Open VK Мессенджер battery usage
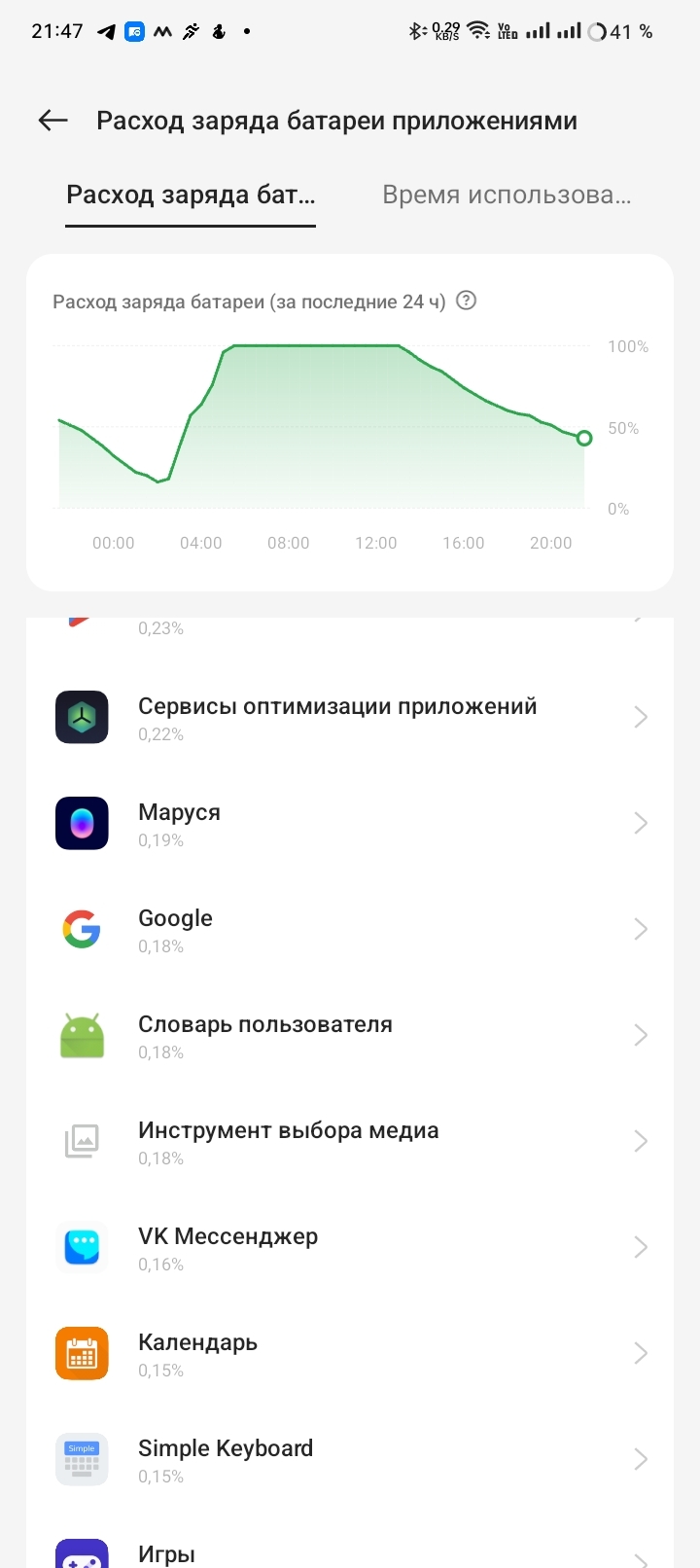This screenshot has height=1568, width=700. coord(350,1248)
